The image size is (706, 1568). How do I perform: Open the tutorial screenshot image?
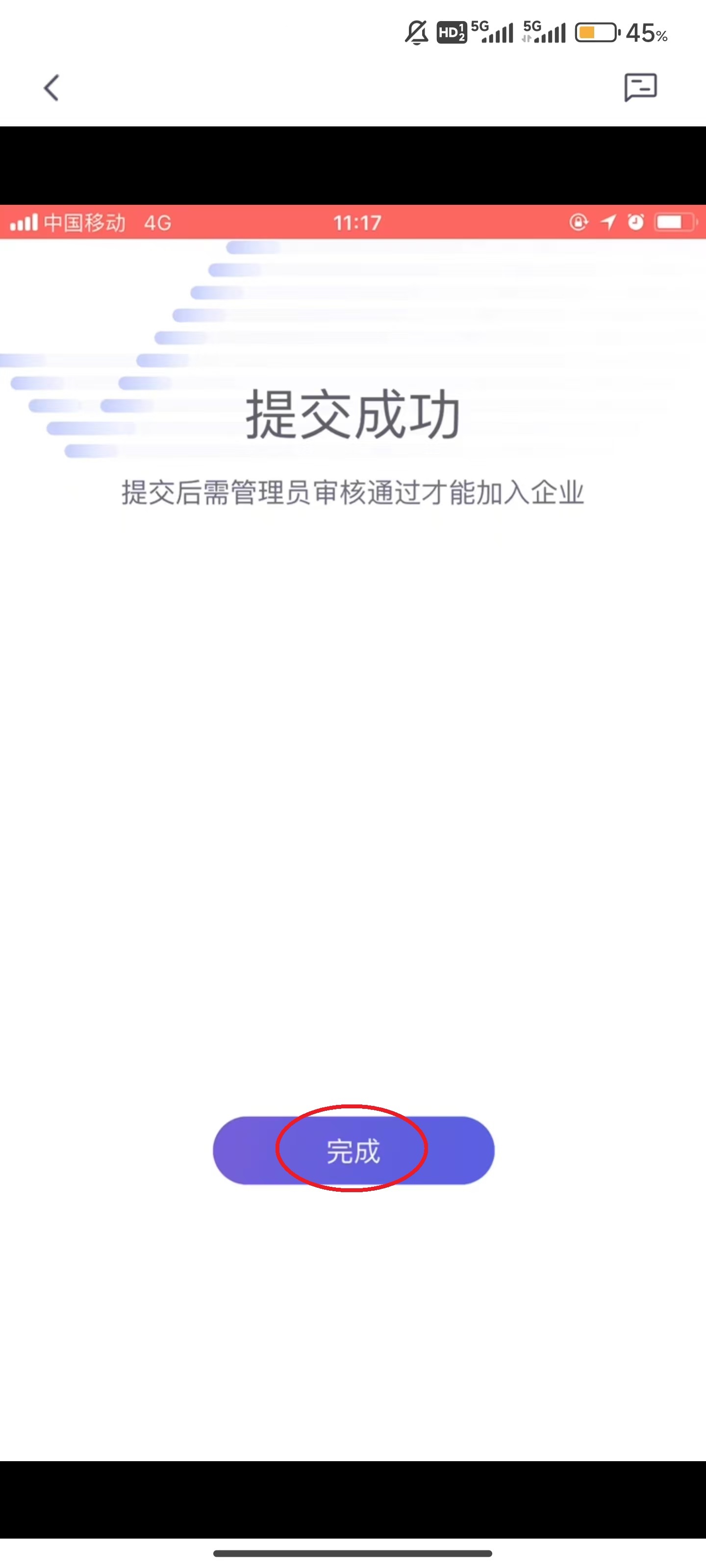pyautogui.click(x=353, y=791)
